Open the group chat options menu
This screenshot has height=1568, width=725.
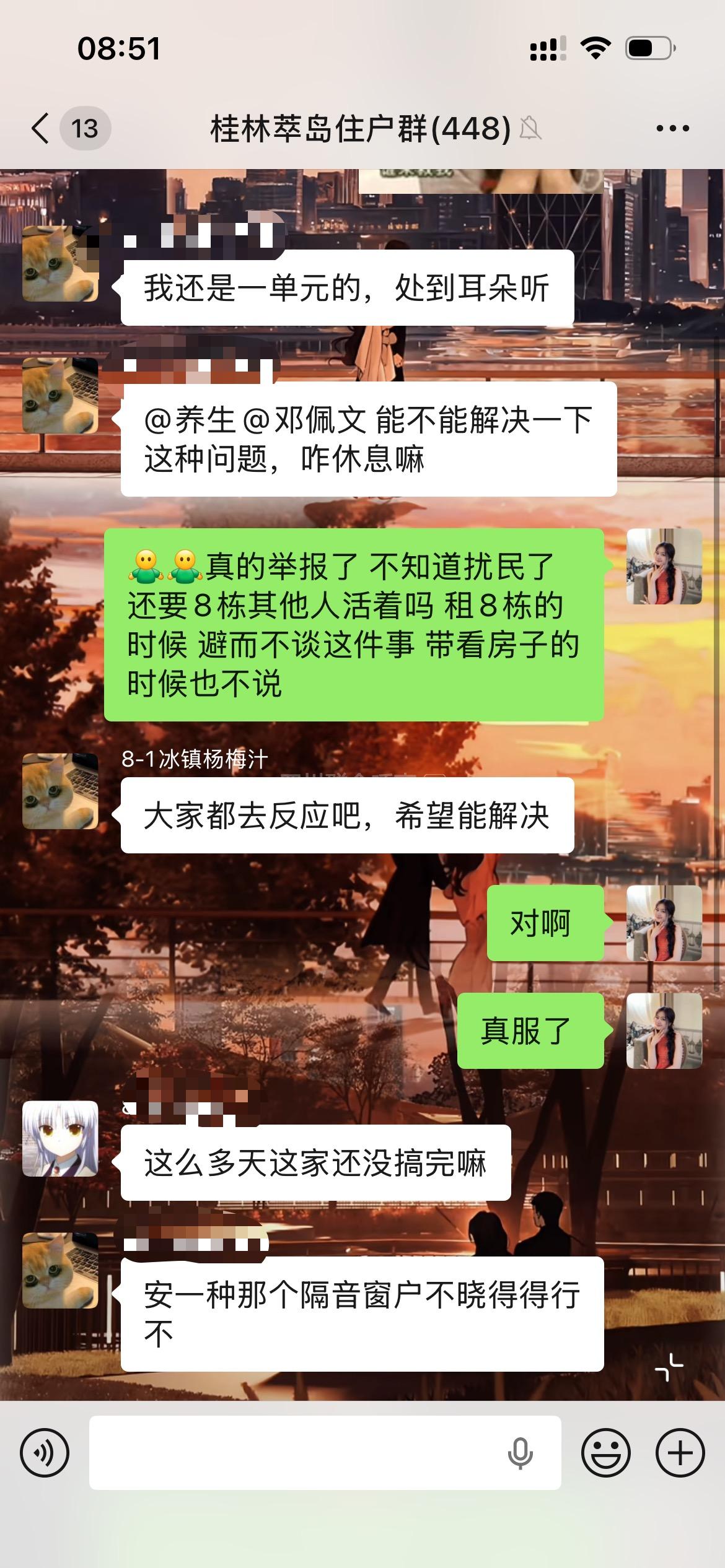672,129
